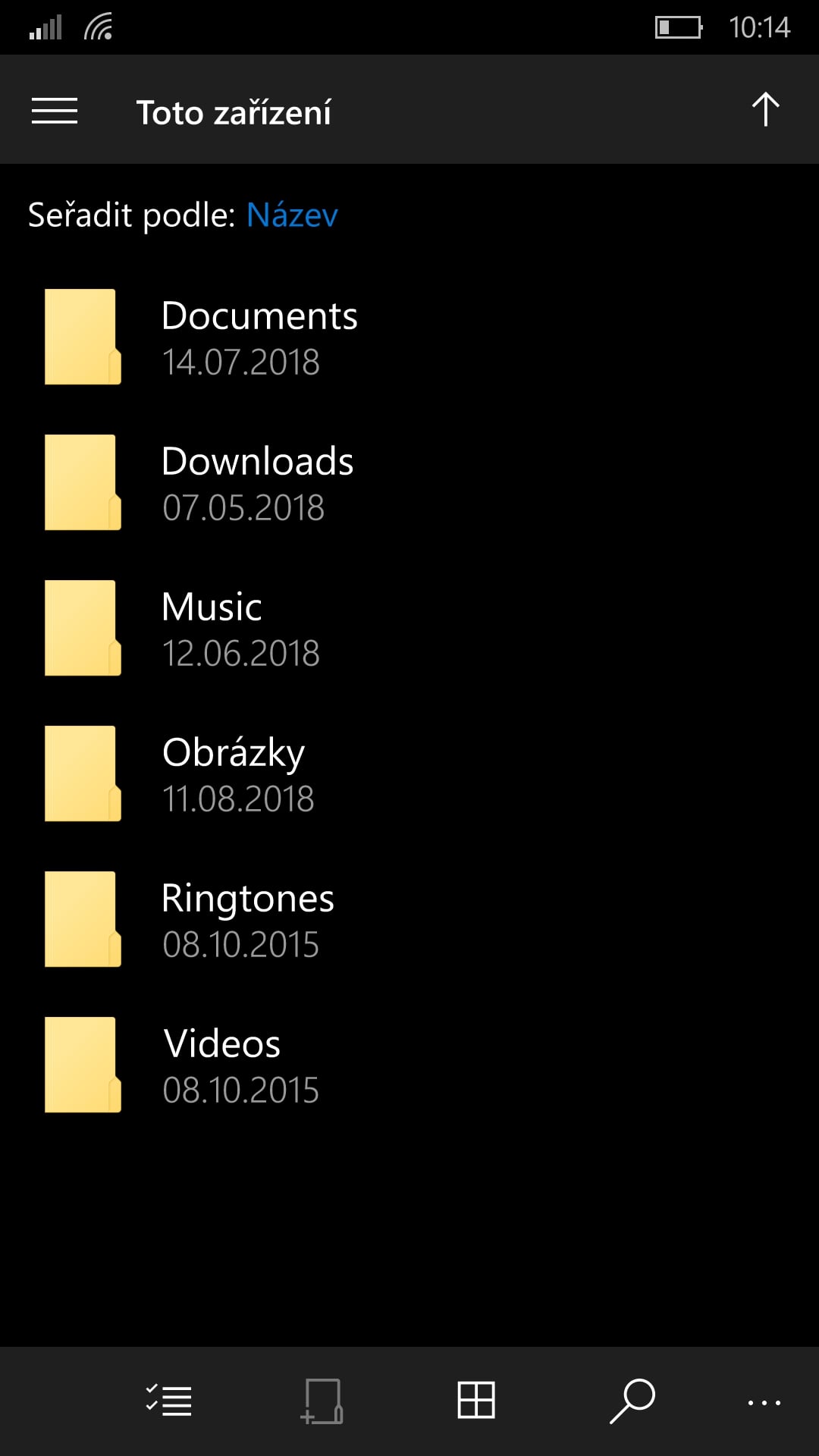Viewport: 819px width, 1456px height.
Task: Open the Obrázky folder
Action: 409,773
